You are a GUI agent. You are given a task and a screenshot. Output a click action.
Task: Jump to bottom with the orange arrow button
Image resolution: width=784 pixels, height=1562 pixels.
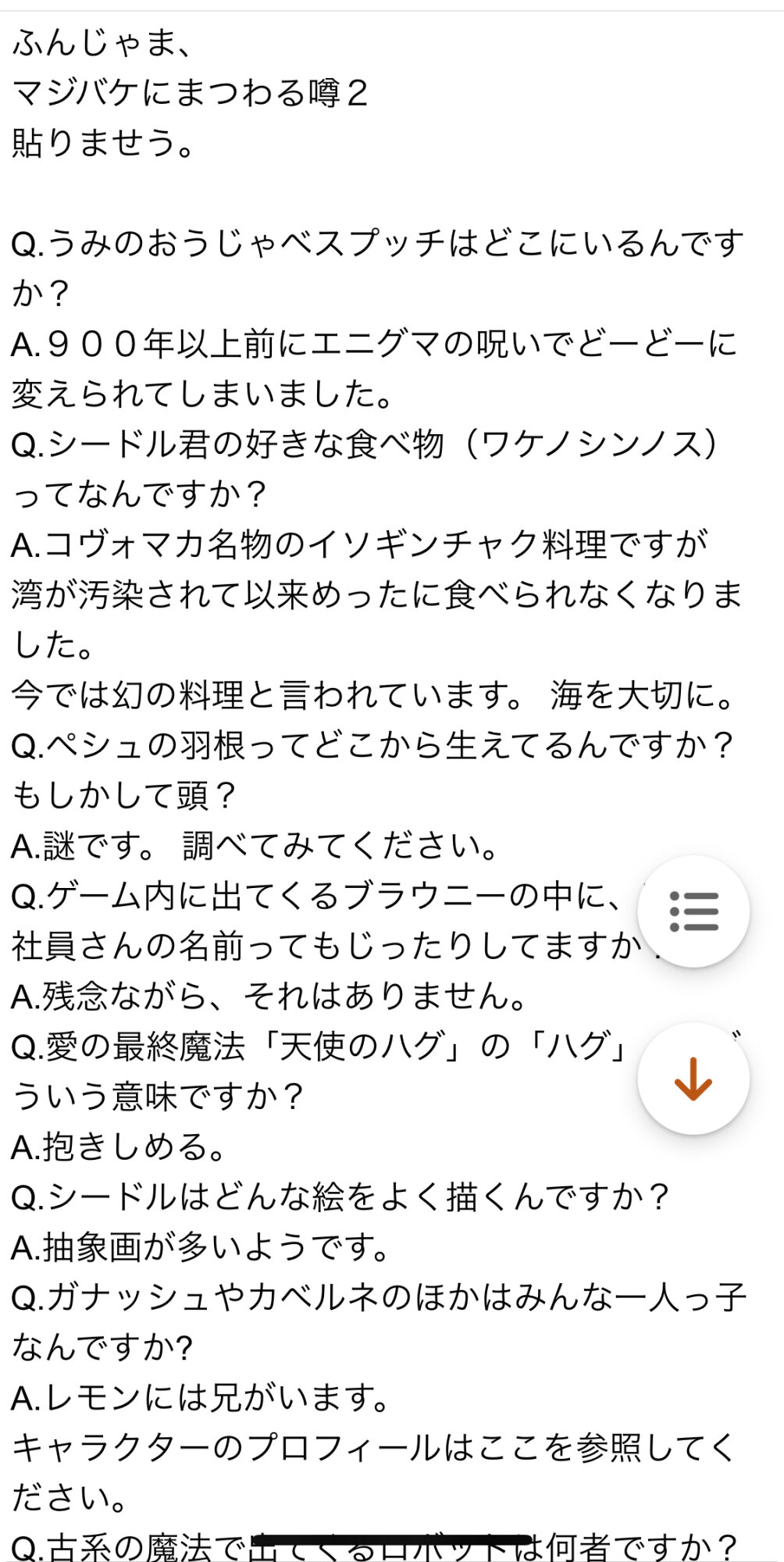click(693, 1079)
